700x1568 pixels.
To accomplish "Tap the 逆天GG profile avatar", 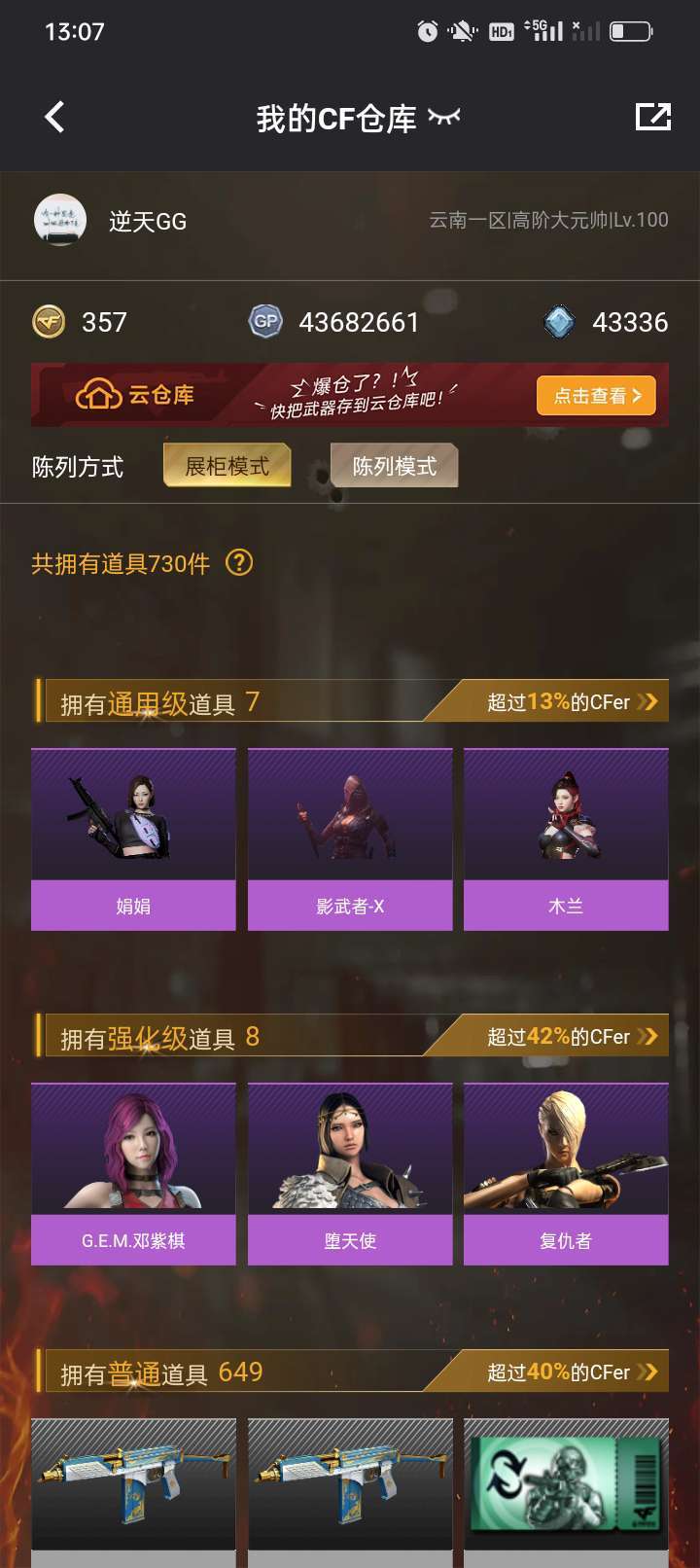I will (60, 220).
